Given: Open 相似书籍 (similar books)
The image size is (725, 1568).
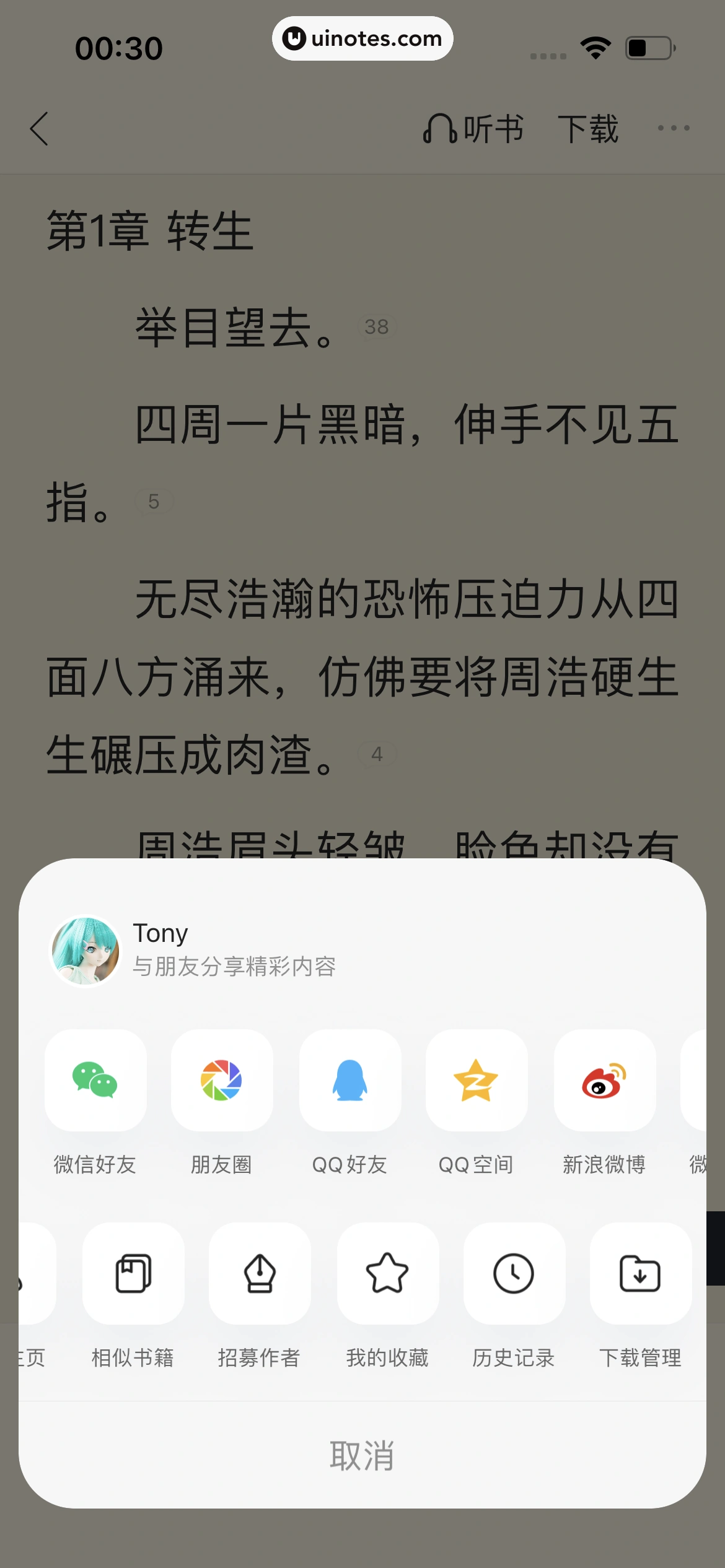Looking at the screenshot, I should coord(133,1273).
